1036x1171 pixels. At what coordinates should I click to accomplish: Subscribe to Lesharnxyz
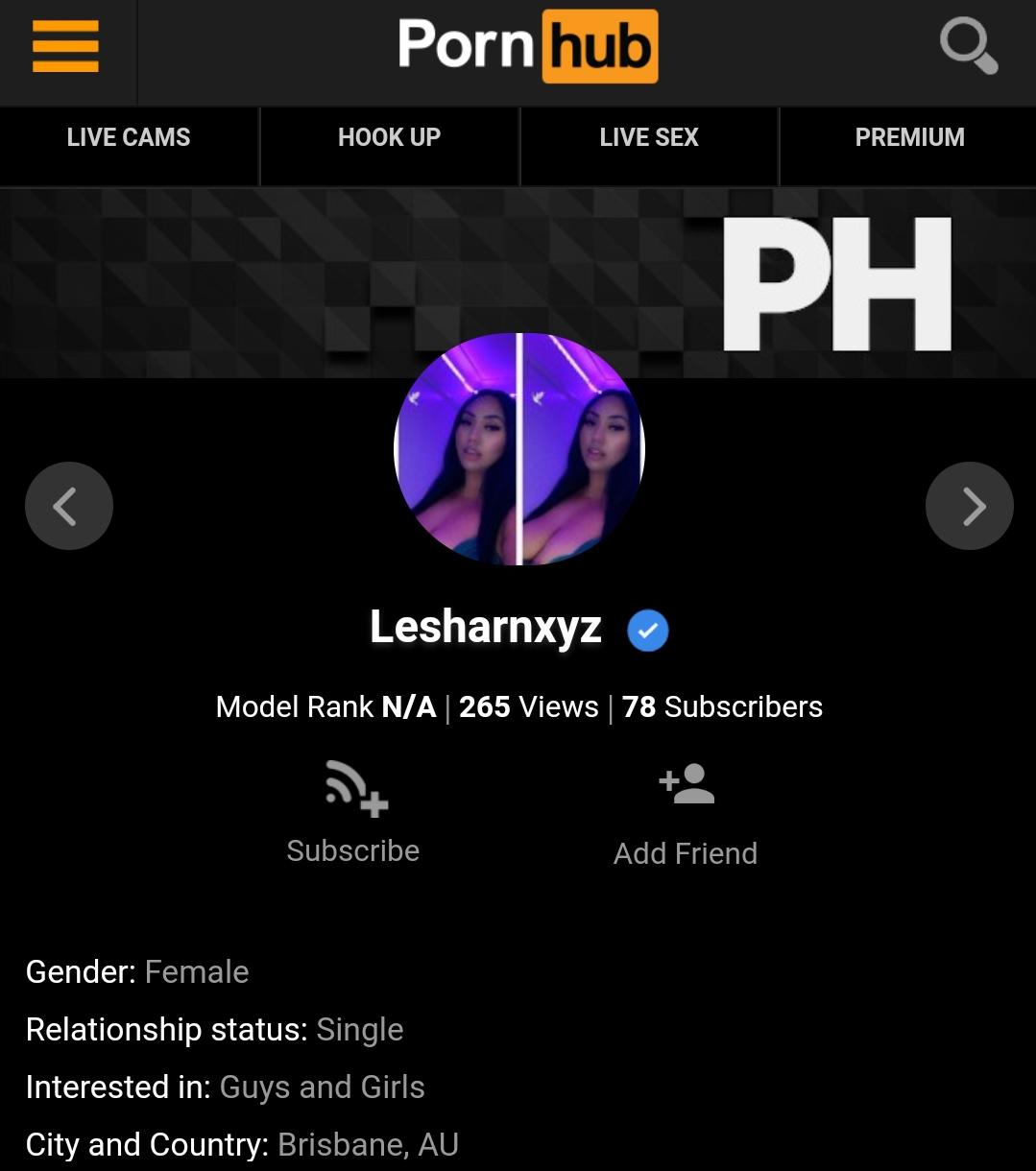point(353,812)
